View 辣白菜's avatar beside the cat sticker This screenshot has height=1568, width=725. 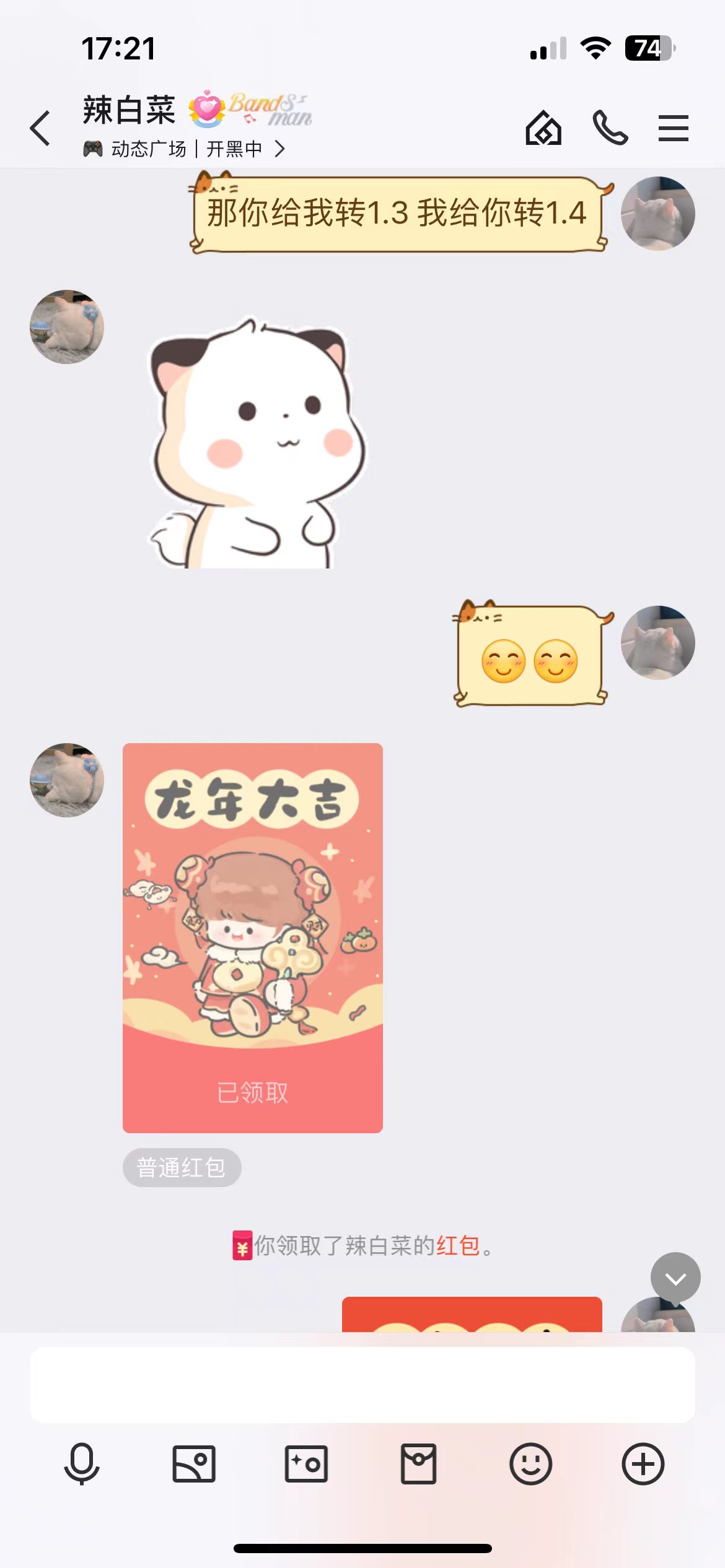pos(67,326)
